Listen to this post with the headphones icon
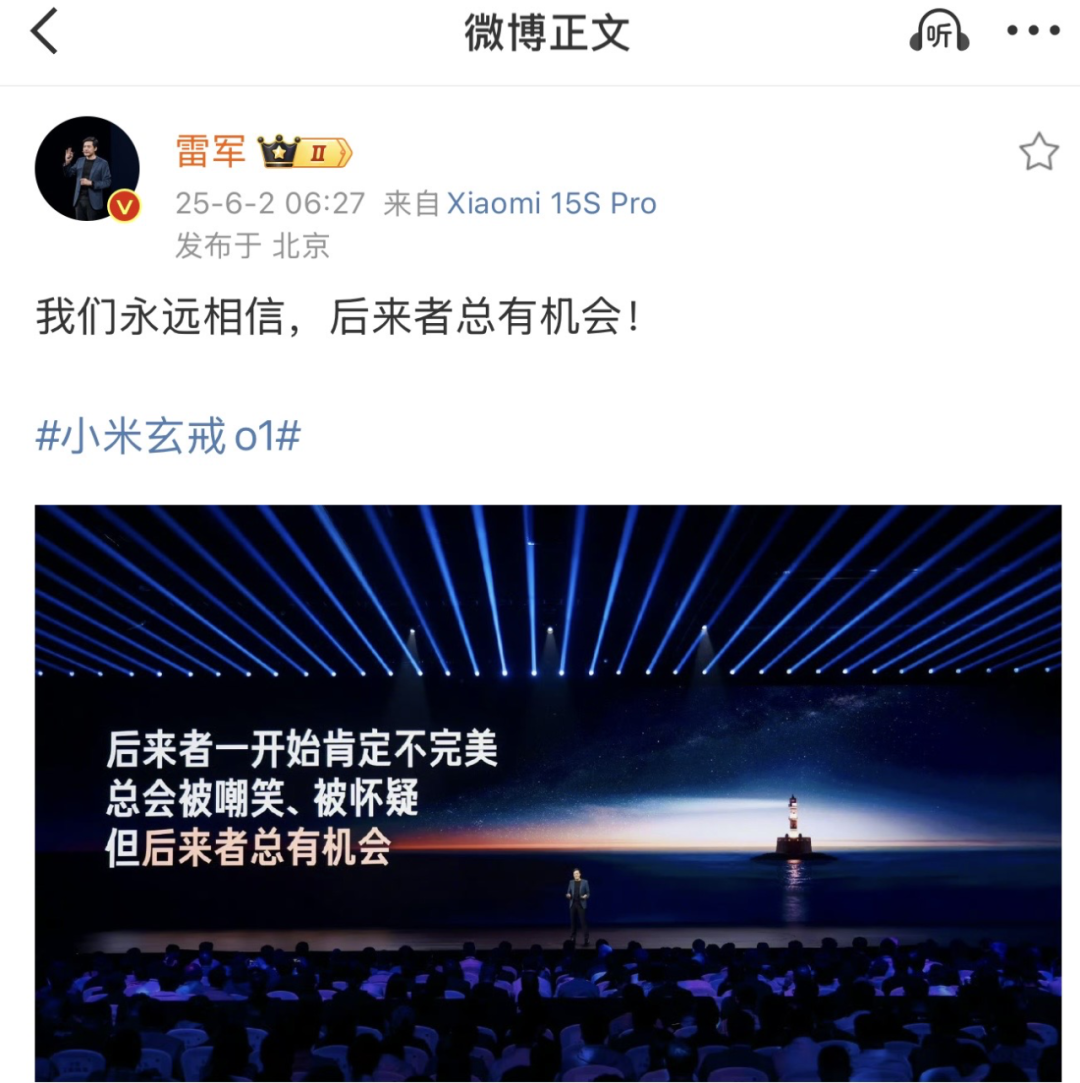The width and height of the screenshot is (1080, 1083). click(938, 33)
